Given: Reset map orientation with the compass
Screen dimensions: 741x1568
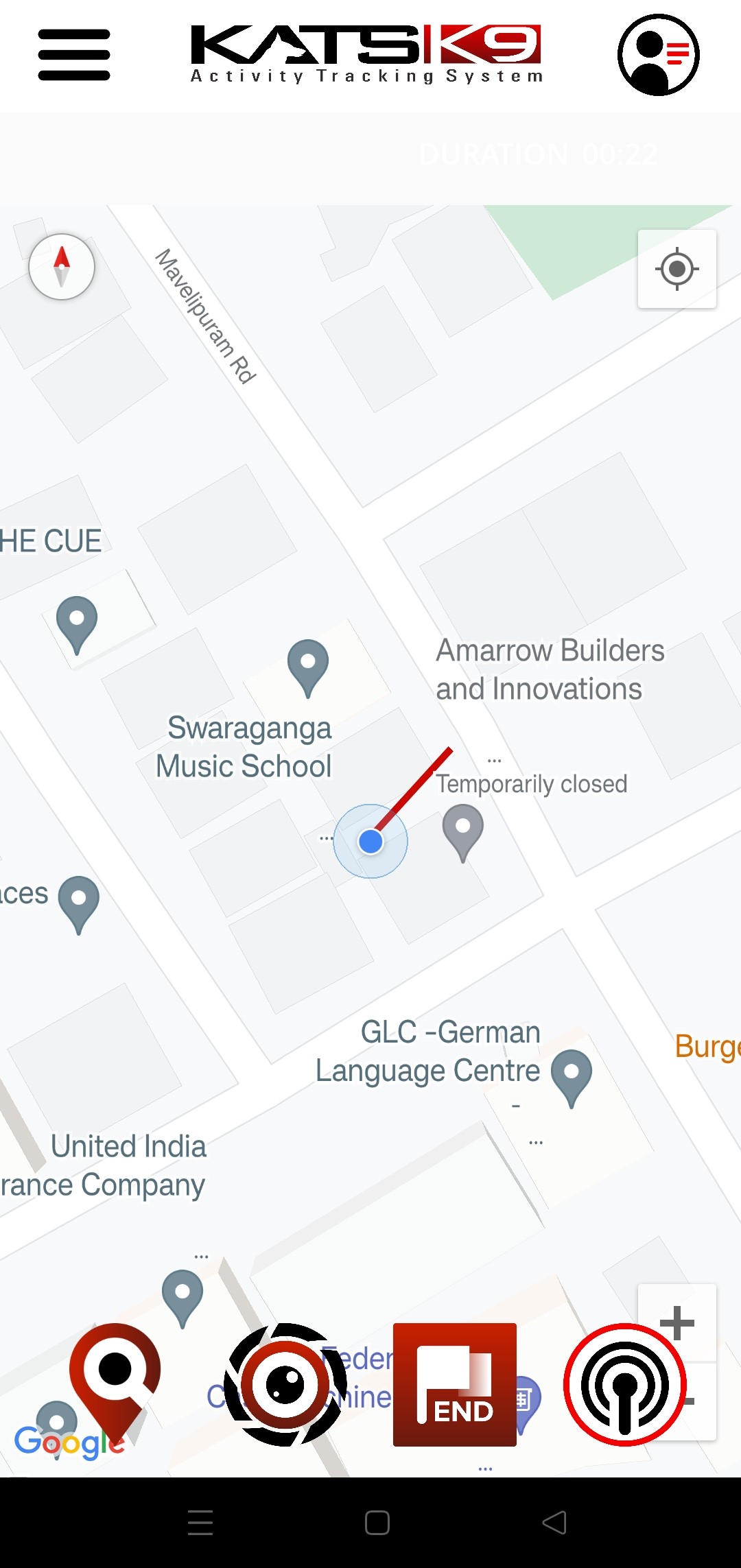Looking at the screenshot, I should pyautogui.click(x=62, y=267).
